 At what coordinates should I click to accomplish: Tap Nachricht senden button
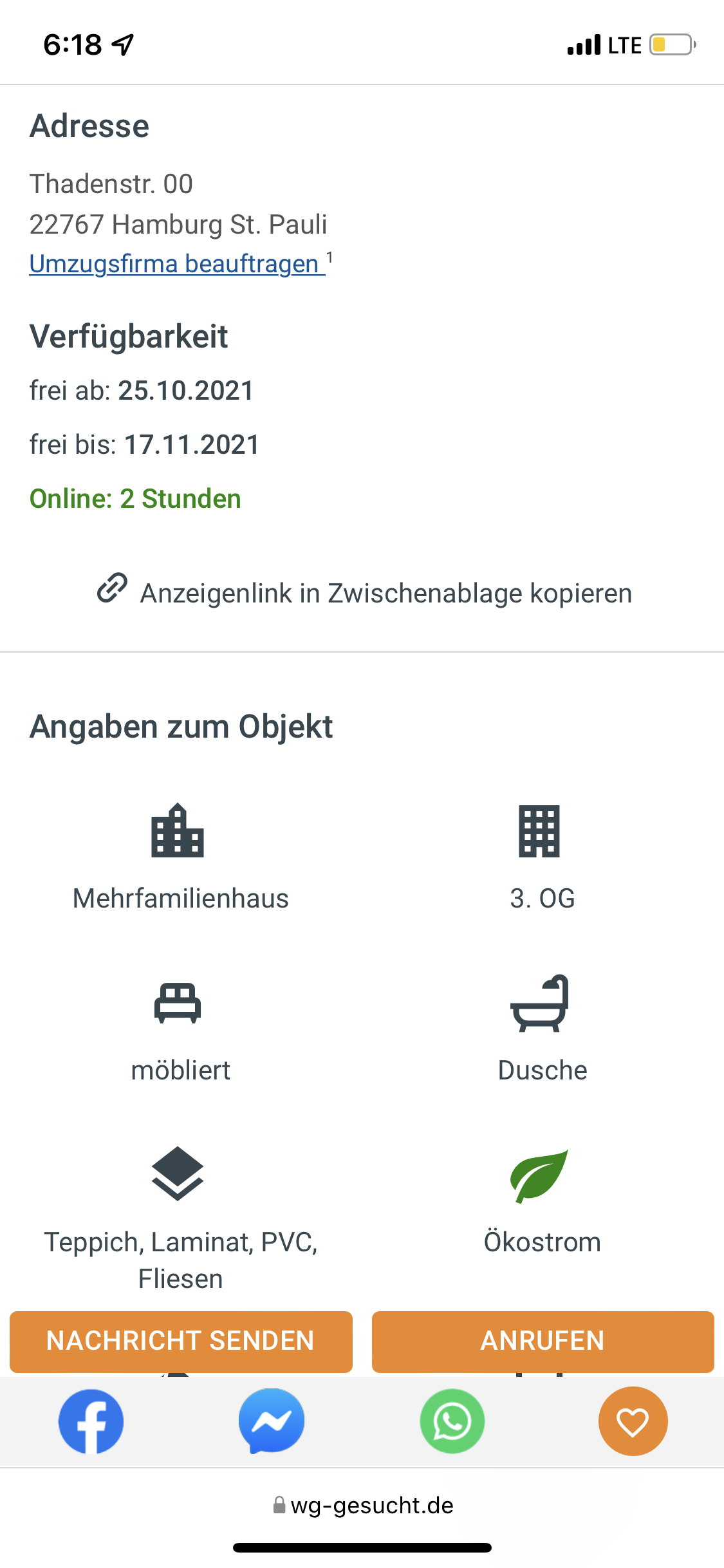[x=181, y=1341]
